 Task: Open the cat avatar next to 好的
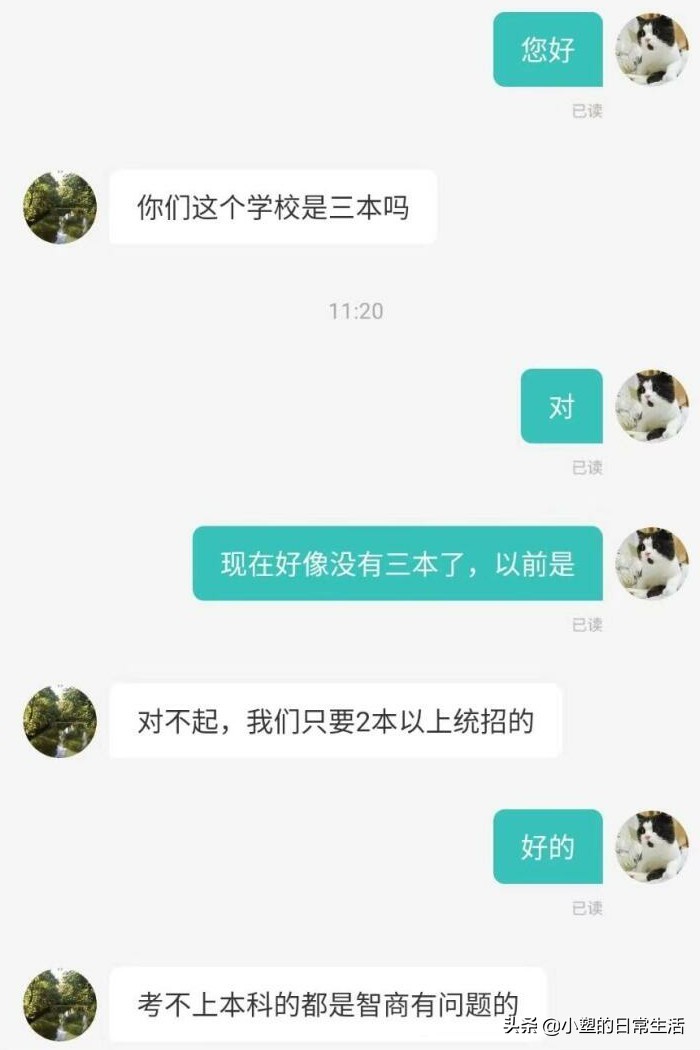tap(652, 846)
